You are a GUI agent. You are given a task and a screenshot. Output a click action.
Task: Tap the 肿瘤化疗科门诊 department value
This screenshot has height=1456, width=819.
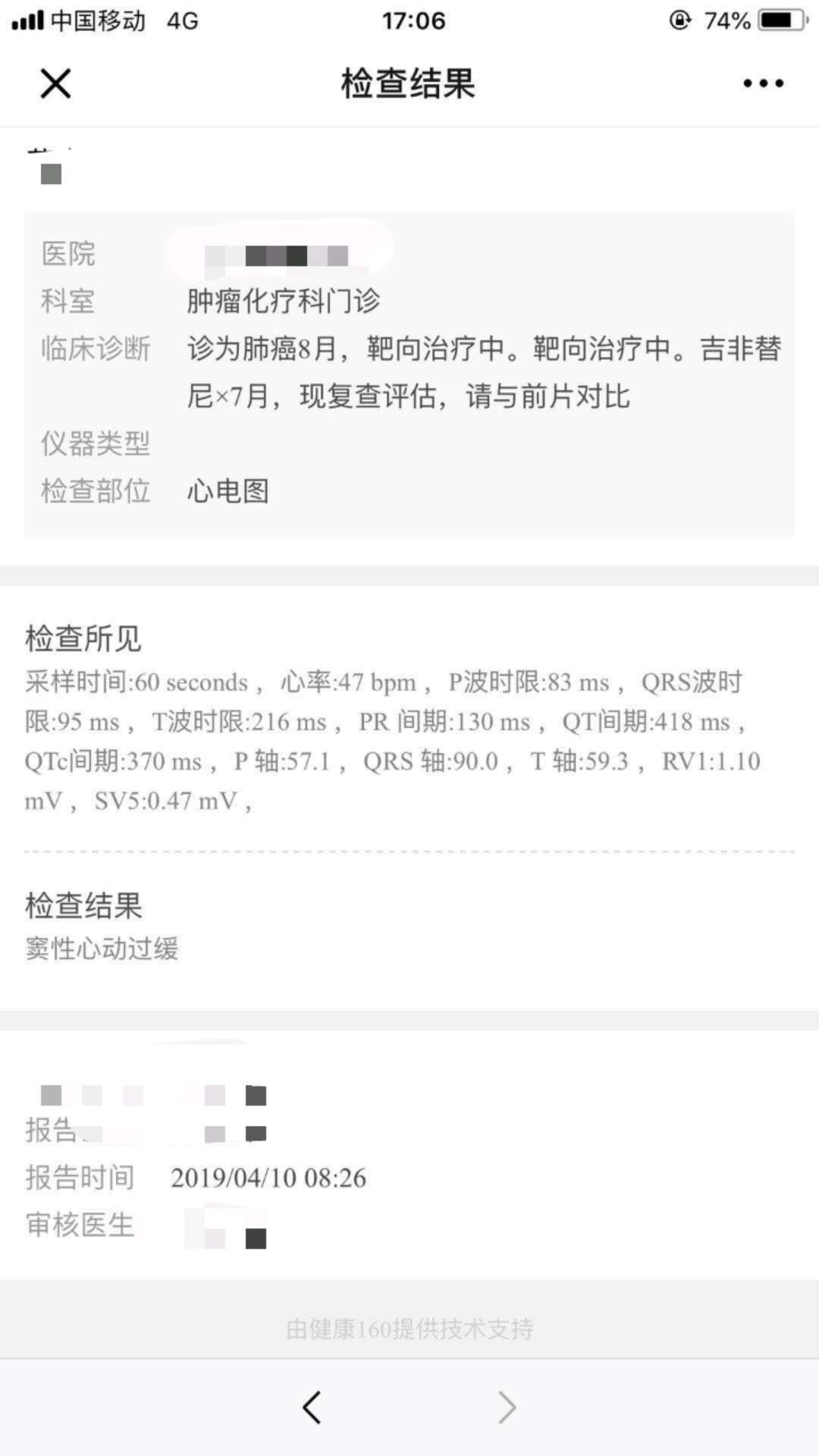284,302
